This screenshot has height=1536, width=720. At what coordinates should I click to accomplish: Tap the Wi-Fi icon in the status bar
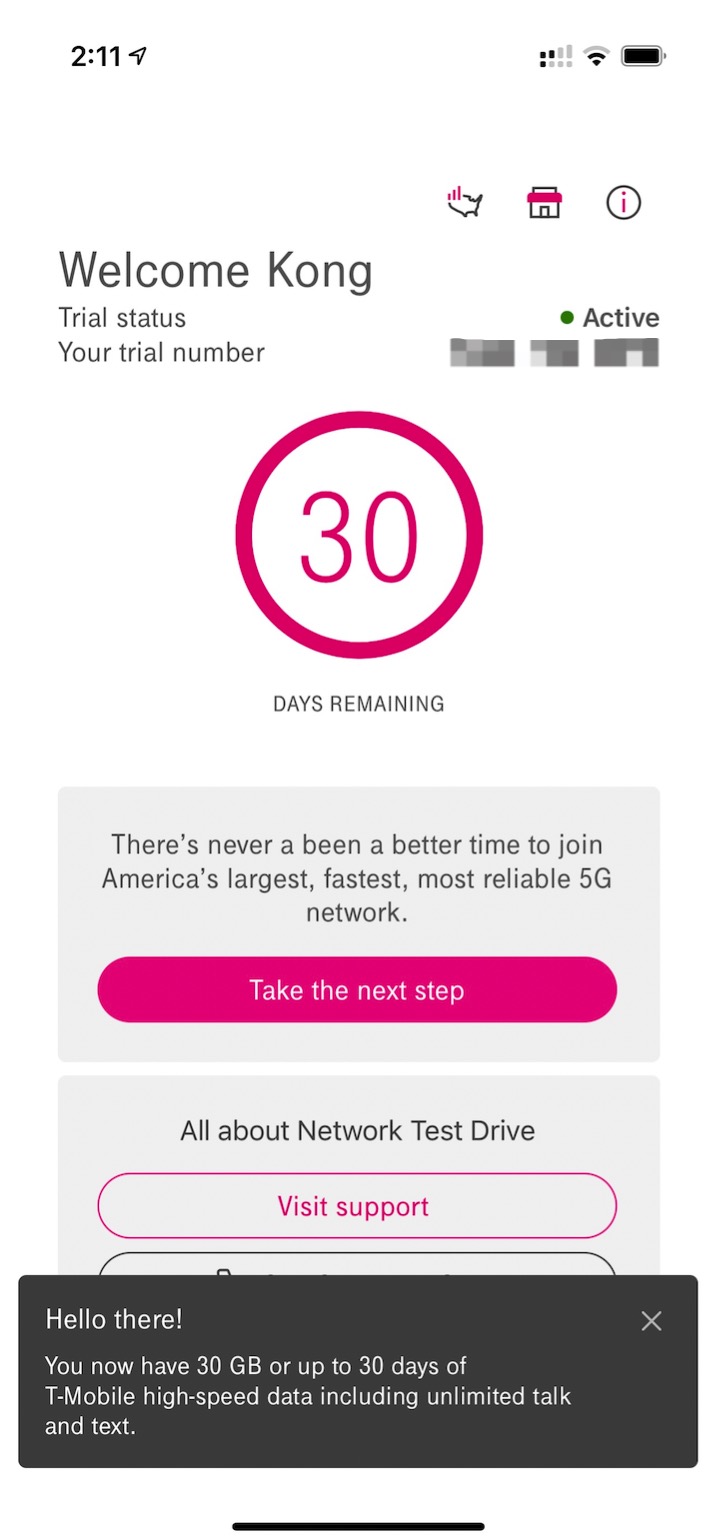(597, 56)
